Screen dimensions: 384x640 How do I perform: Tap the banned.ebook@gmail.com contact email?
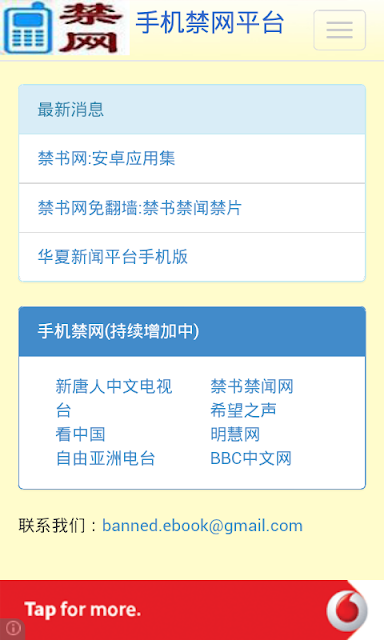click(x=202, y=526)
